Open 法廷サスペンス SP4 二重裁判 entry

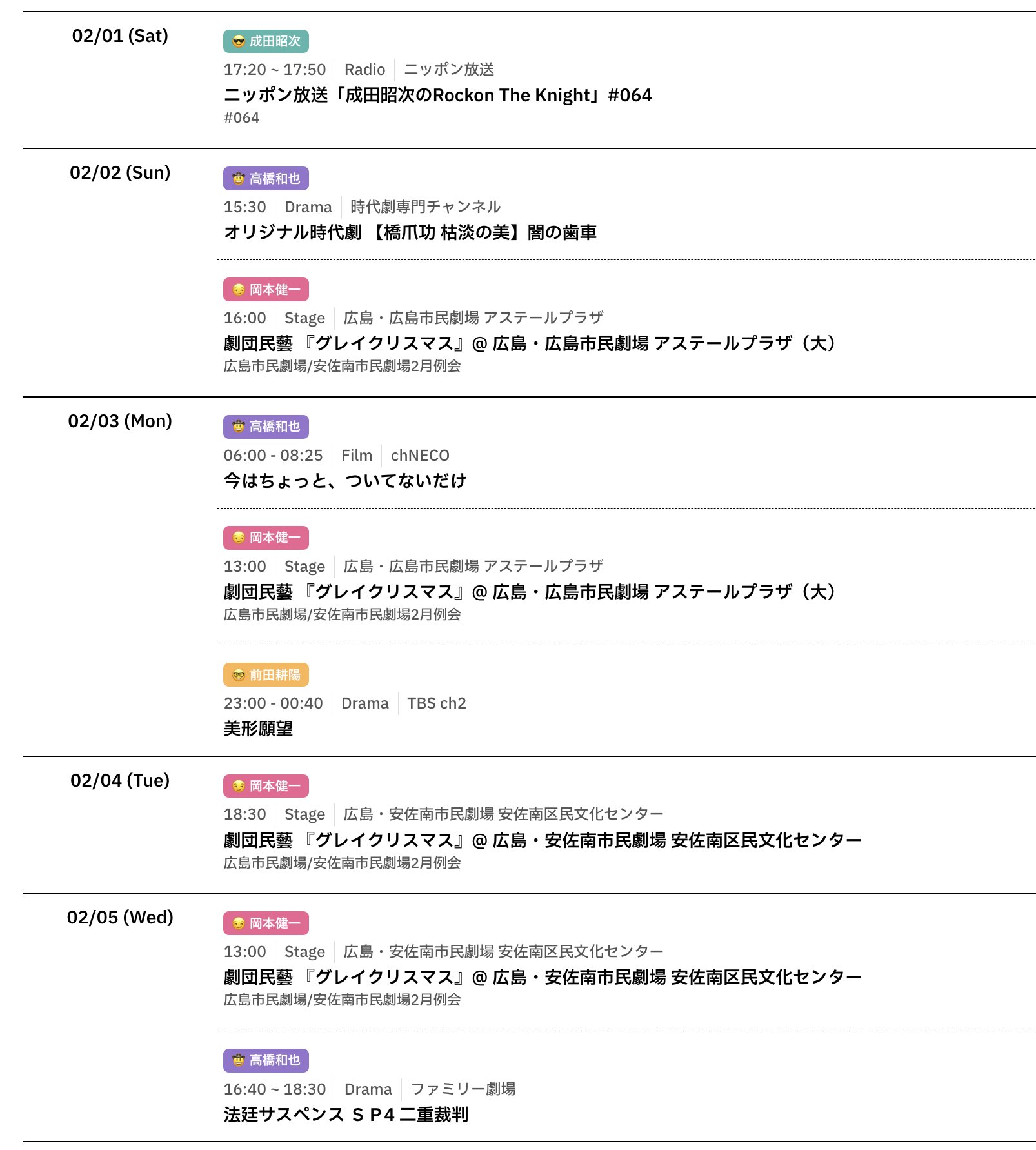[346, 1115]
